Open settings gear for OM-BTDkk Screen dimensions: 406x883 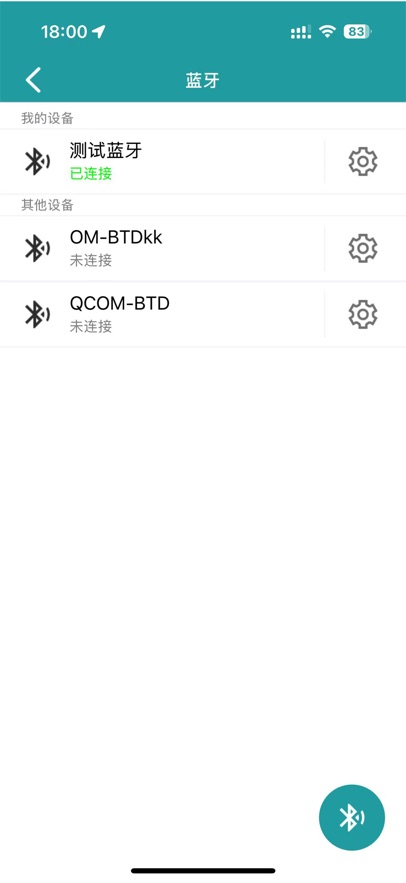pos(363,248)
